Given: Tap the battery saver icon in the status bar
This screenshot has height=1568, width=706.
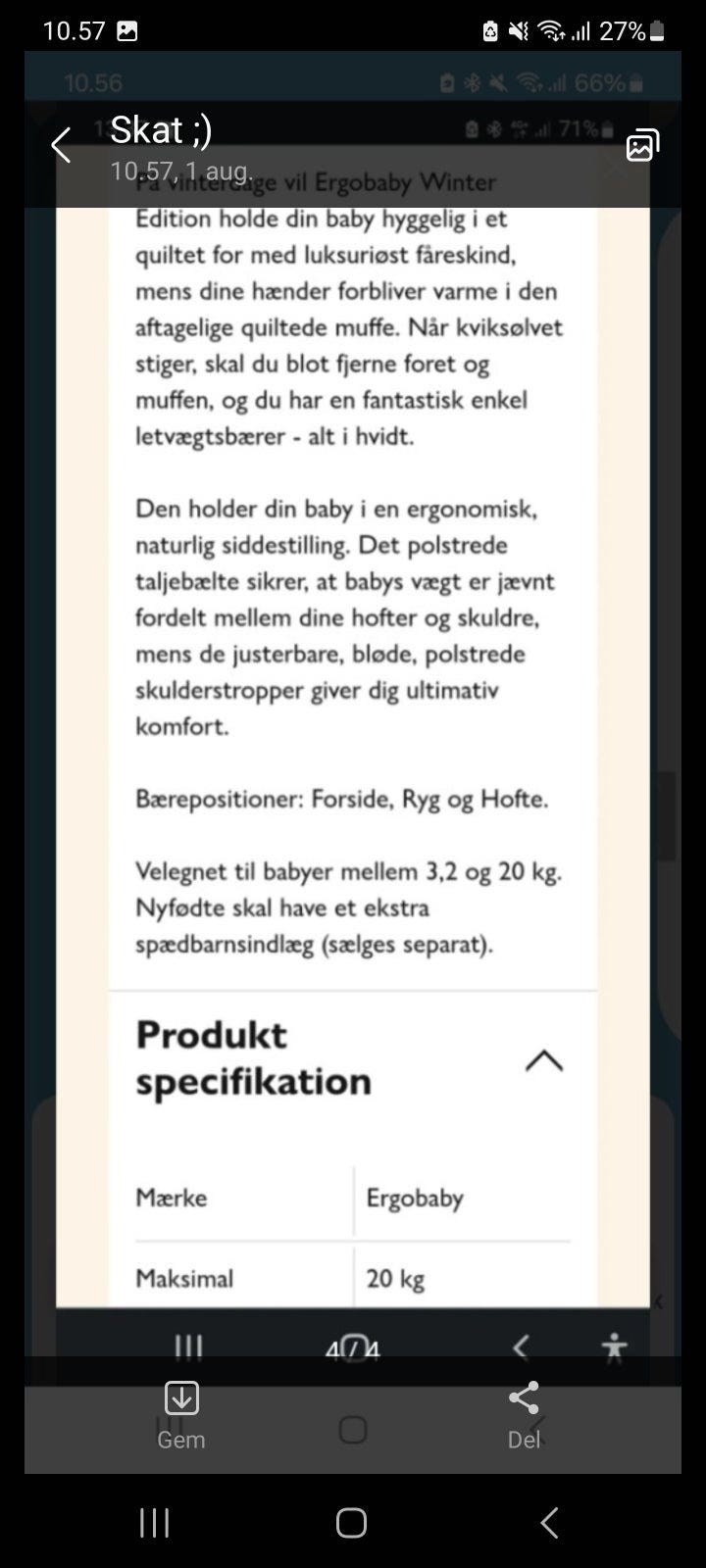Looking at the screenshot, I should coord(490,31).
